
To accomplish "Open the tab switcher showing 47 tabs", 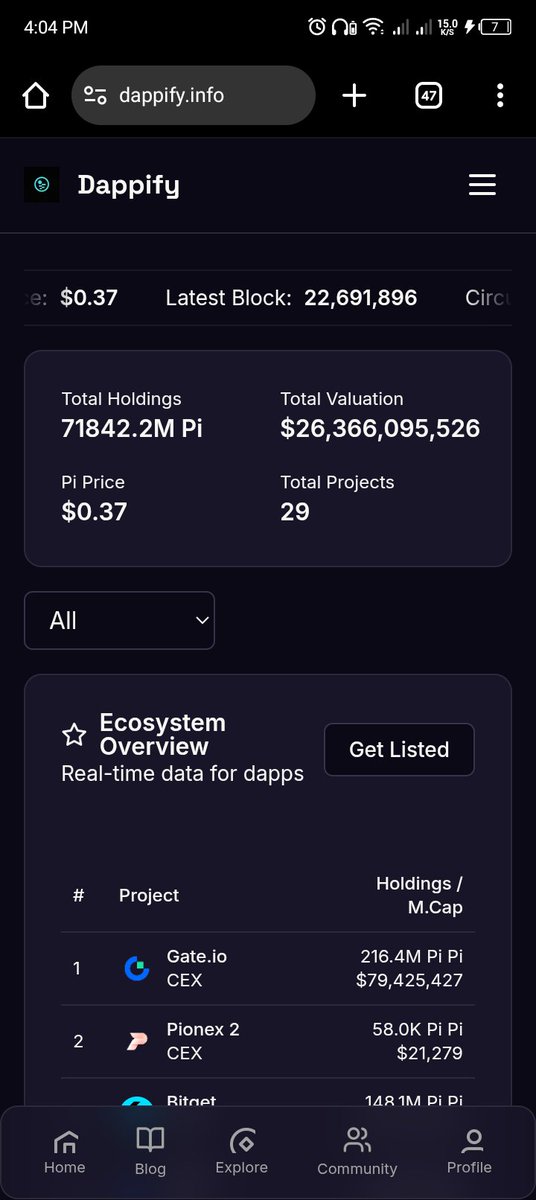I will pyautogui.click(x=428, y=96).
